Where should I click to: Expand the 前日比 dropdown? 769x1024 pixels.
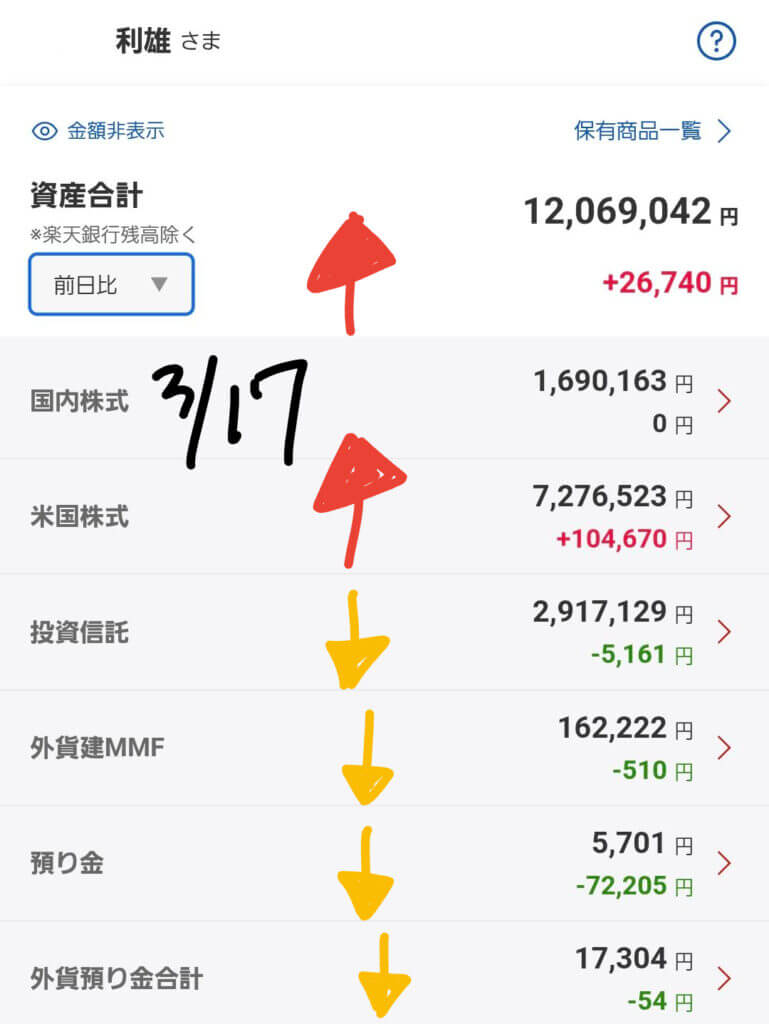[111, 285]
